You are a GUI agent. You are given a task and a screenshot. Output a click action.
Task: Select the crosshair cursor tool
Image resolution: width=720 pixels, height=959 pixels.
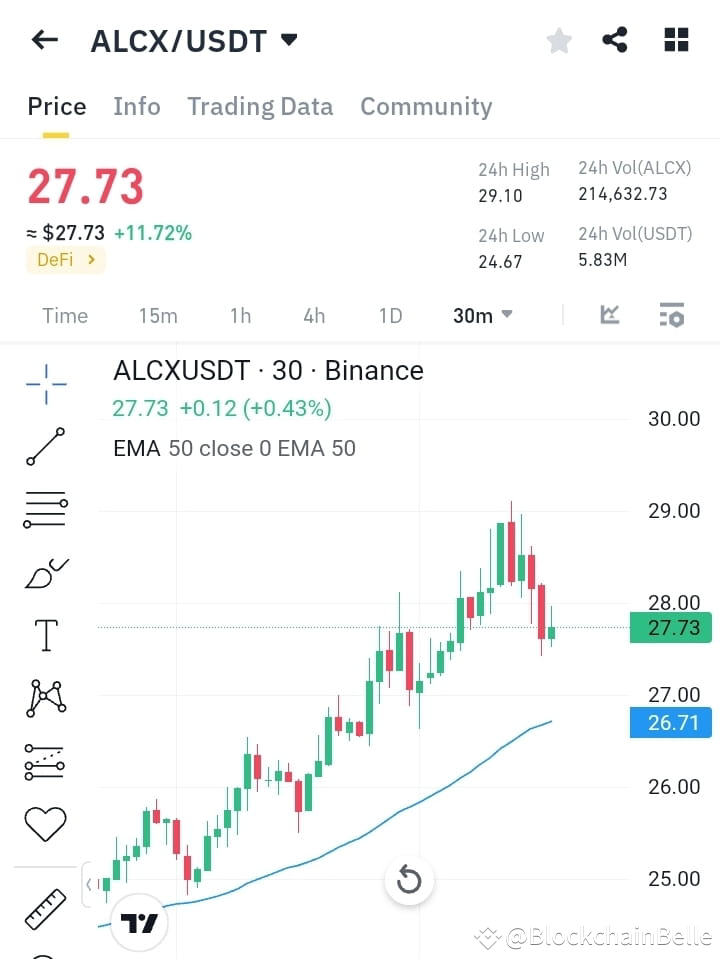pyautogui.click(x=44, y=384)
